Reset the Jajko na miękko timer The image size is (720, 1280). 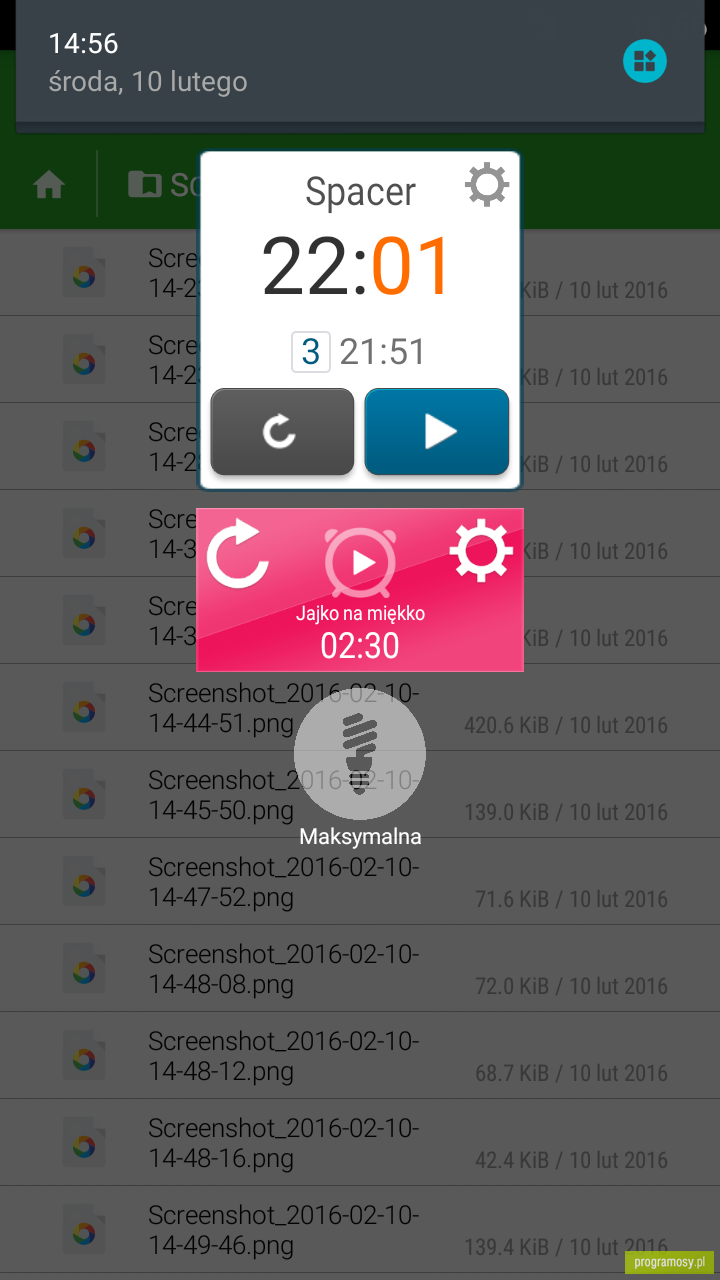[238, 553]
